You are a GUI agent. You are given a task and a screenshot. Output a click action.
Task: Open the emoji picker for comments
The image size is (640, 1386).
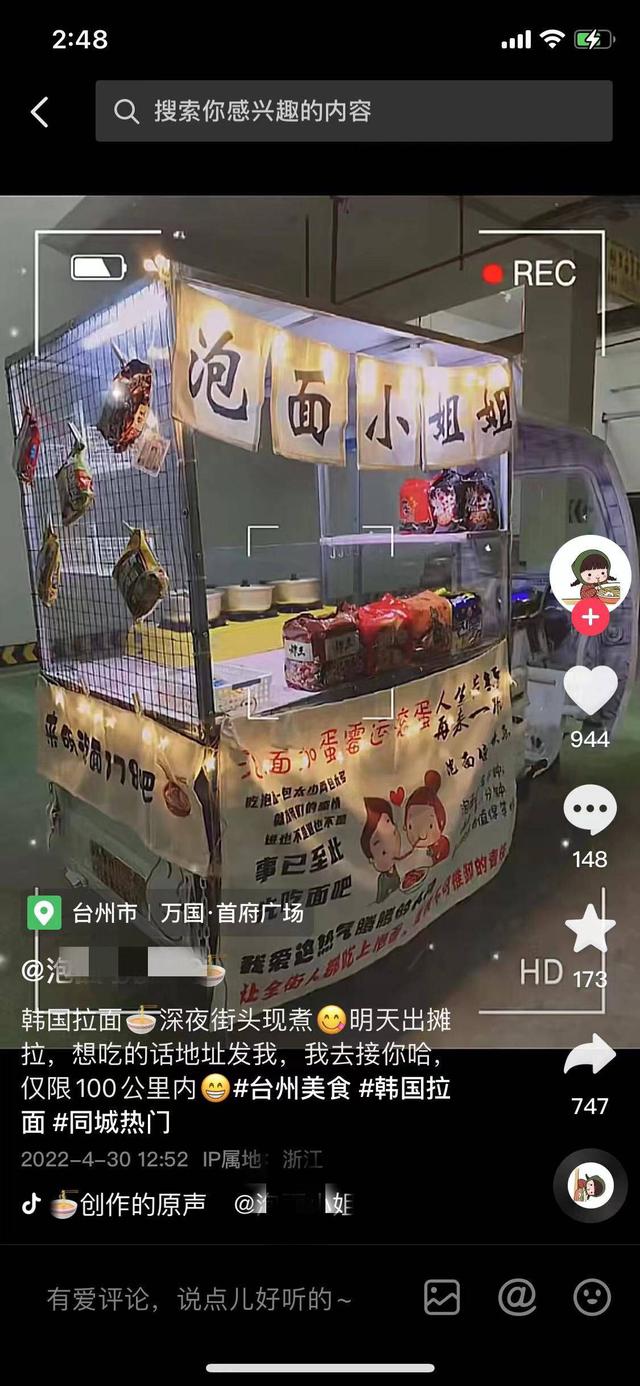[x=592, y=1297]
